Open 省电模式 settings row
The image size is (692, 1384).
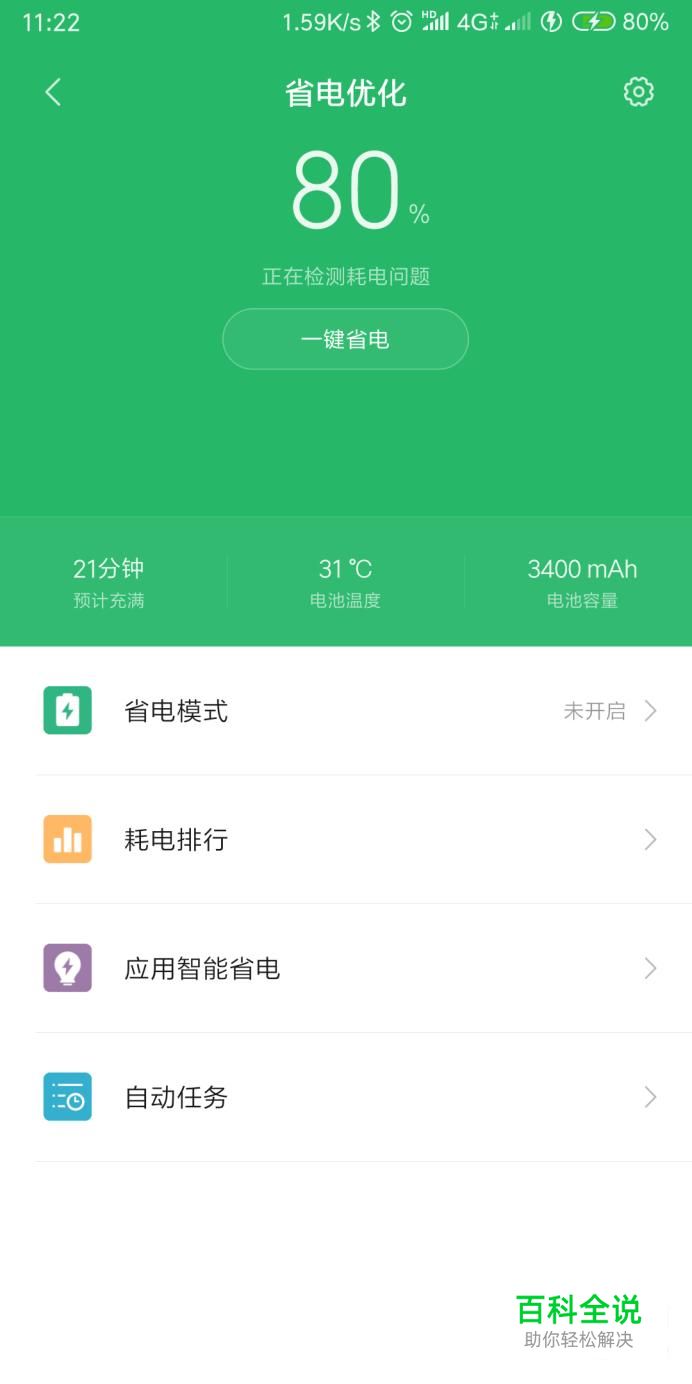[346, 711]
